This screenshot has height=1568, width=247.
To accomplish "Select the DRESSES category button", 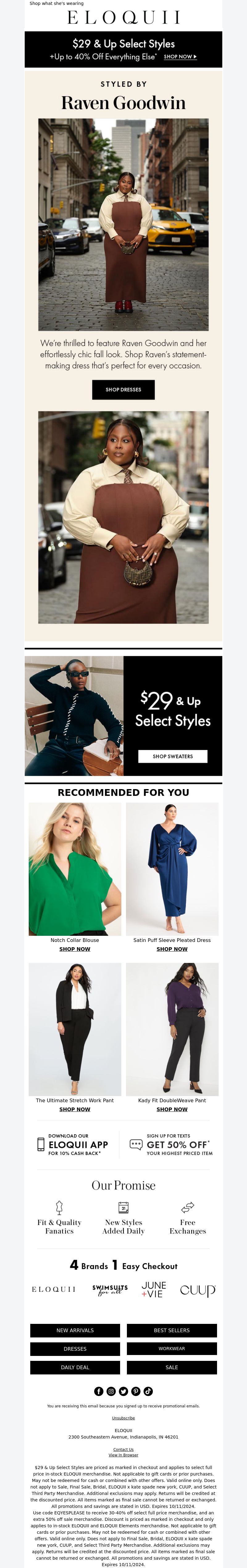I will [x=75, y=1349].
